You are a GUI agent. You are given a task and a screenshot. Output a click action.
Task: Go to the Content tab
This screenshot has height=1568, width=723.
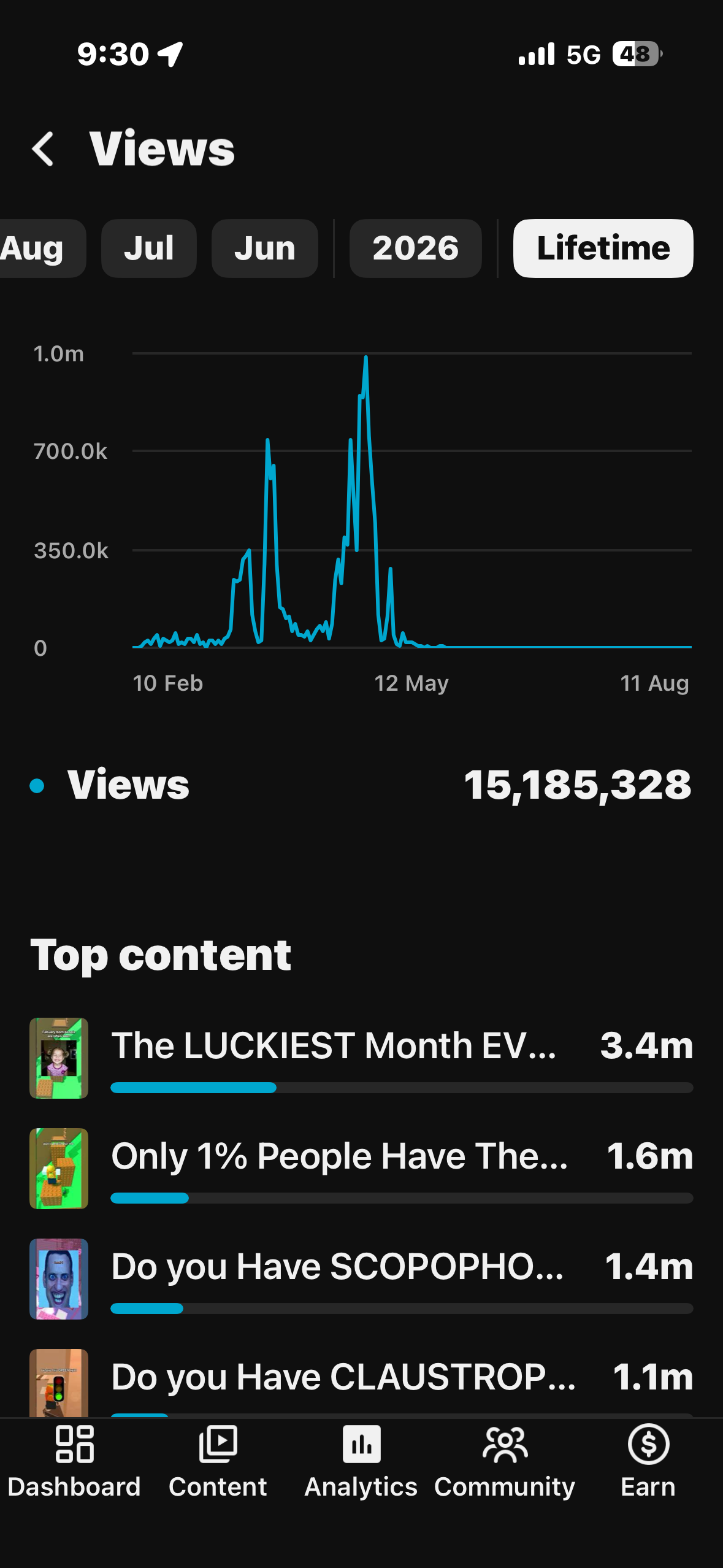pyautogui.click(x=218, y=1462)
